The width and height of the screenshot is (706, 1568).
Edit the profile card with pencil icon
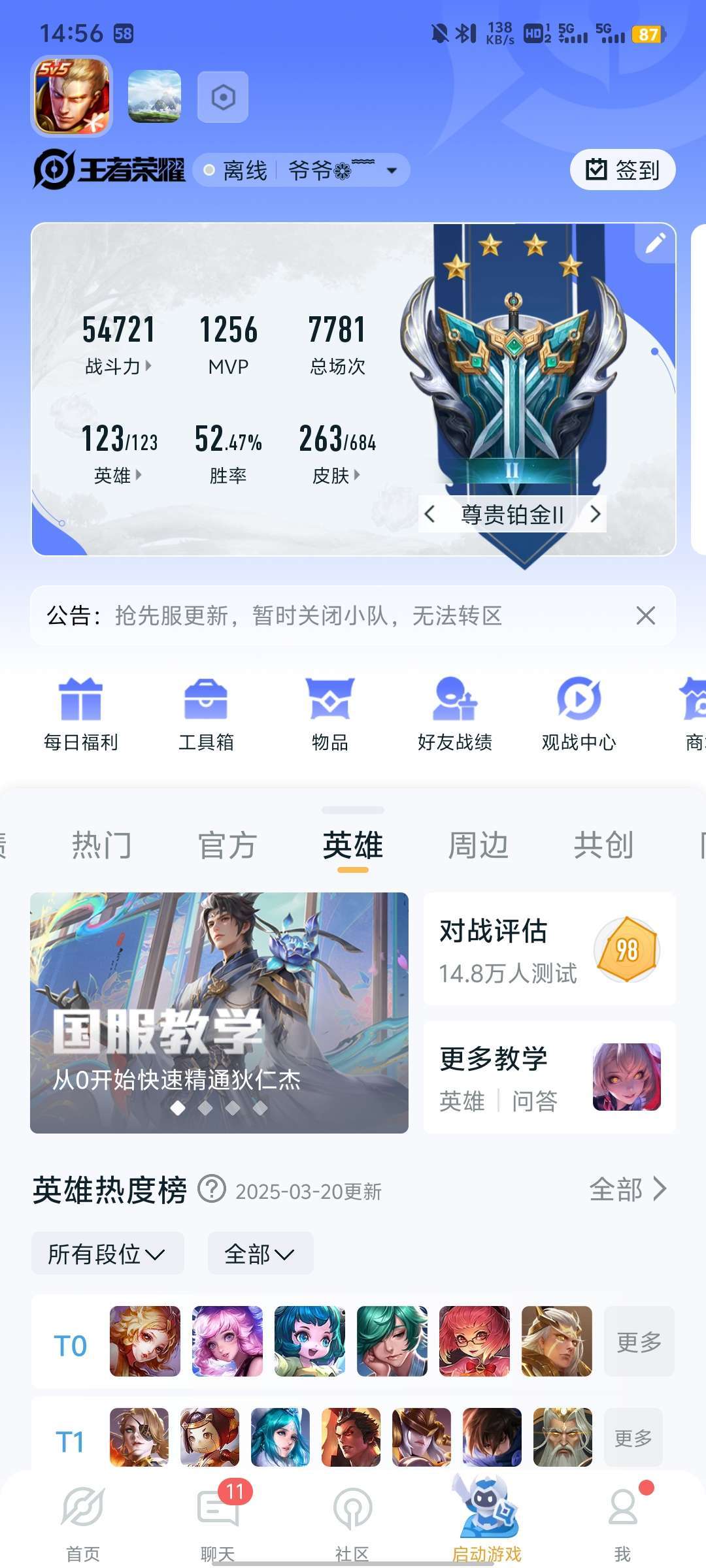tap(655, 243)
